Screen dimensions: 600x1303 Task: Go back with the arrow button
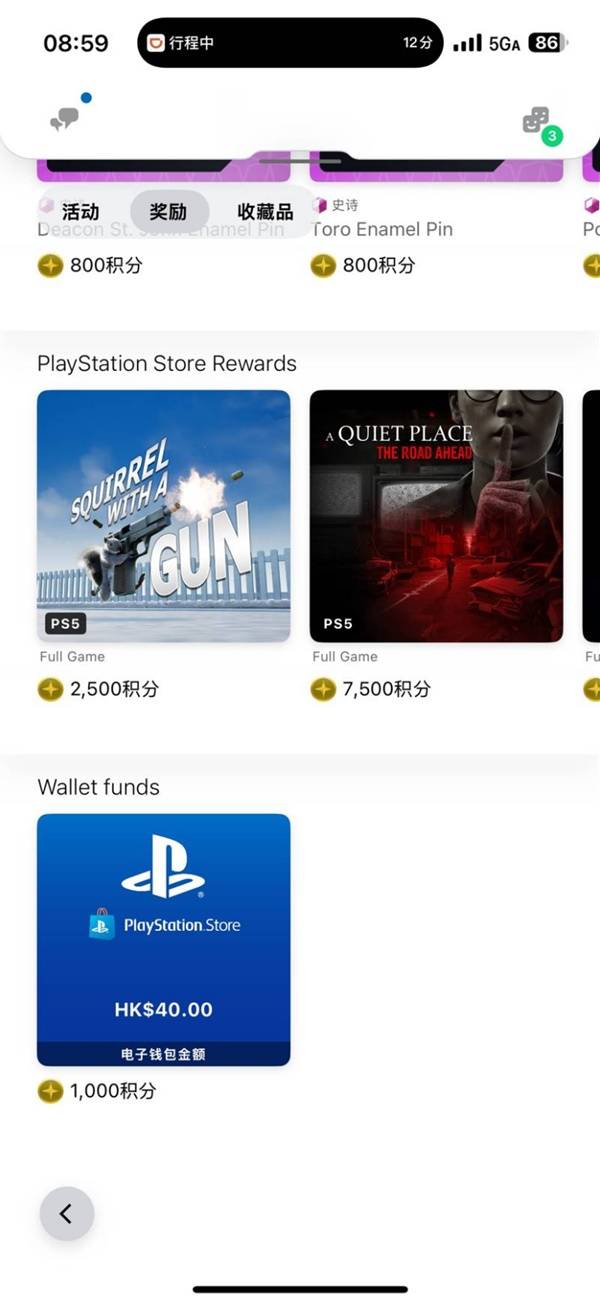tap(67, 1214)
